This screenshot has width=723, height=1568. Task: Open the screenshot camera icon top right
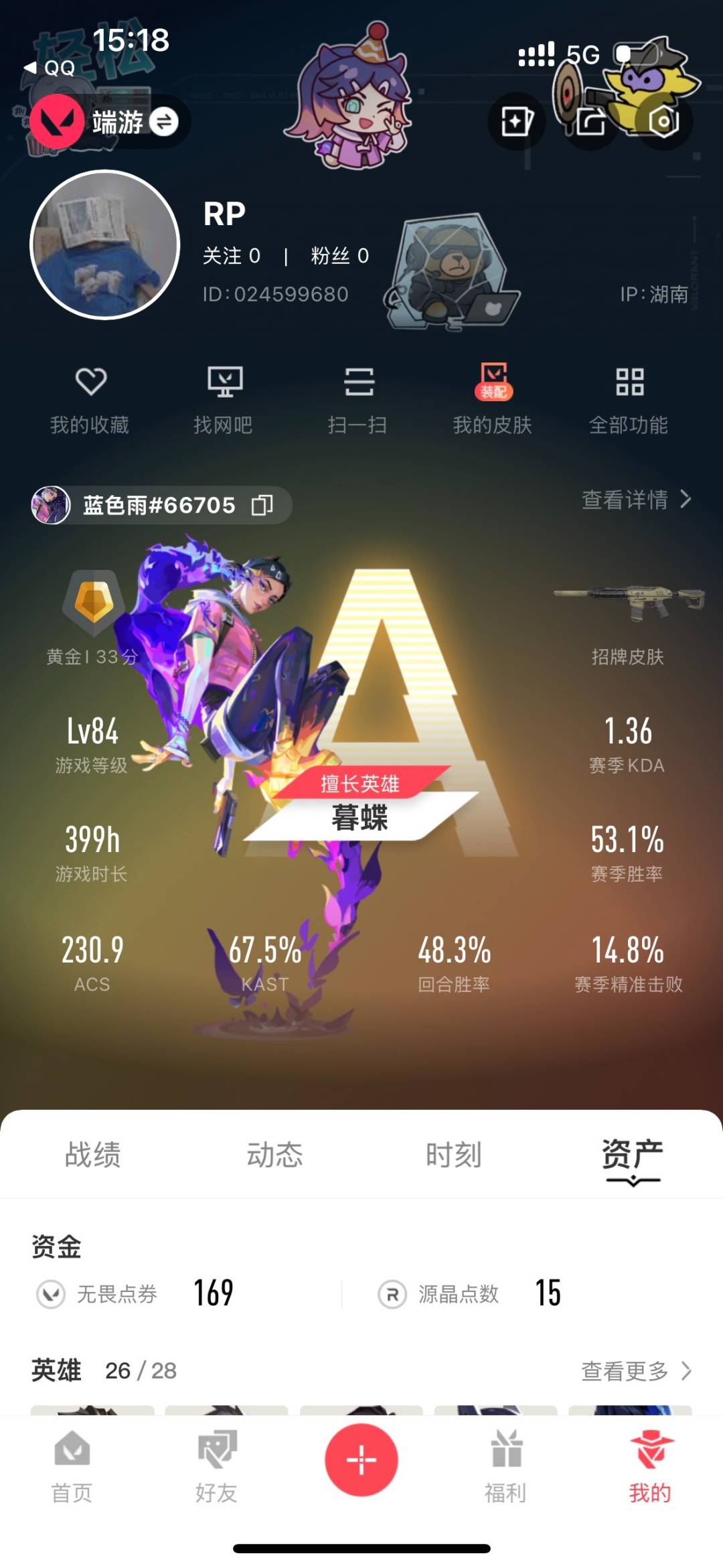coord(661,121)
